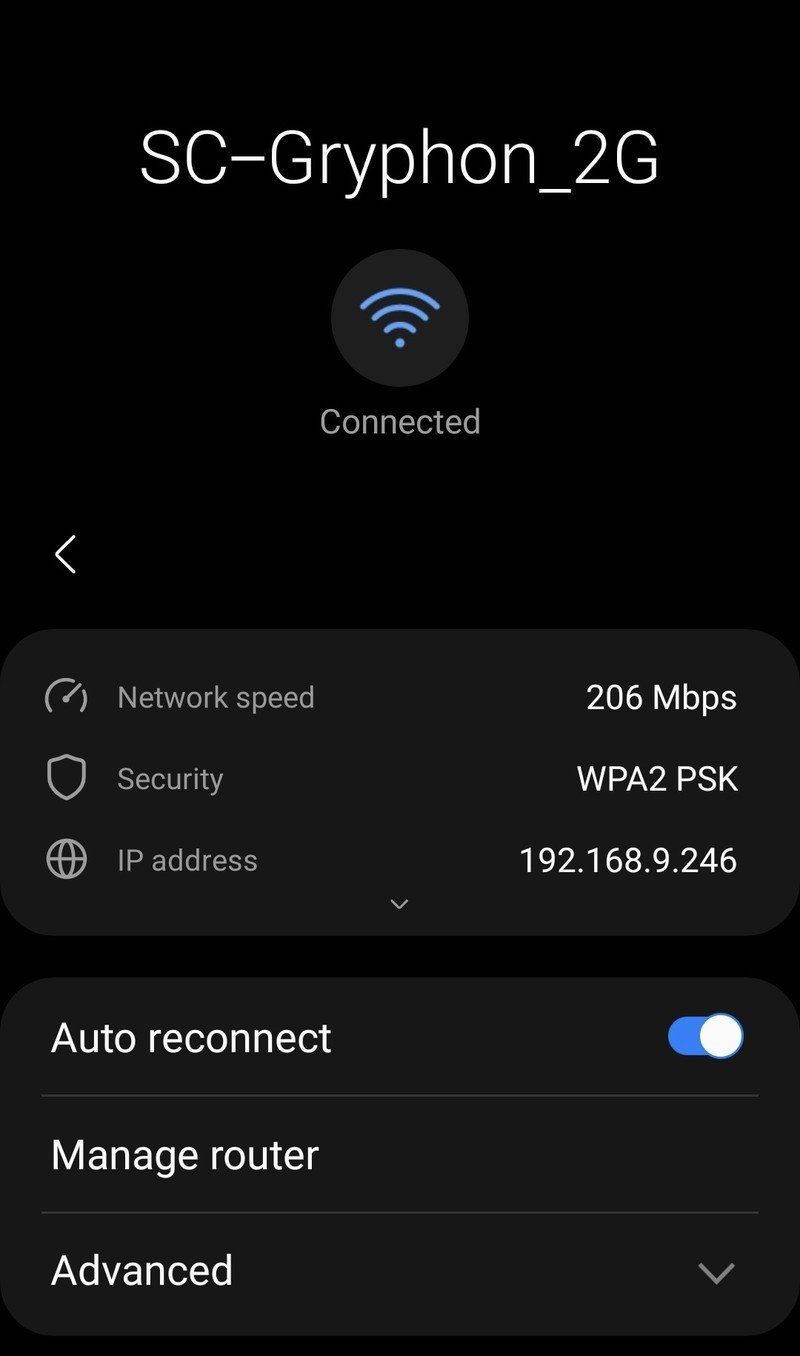Click the 206 Mbps speed value
Viewport: 800px width, 1356px height.
click(x=662, y=697)
